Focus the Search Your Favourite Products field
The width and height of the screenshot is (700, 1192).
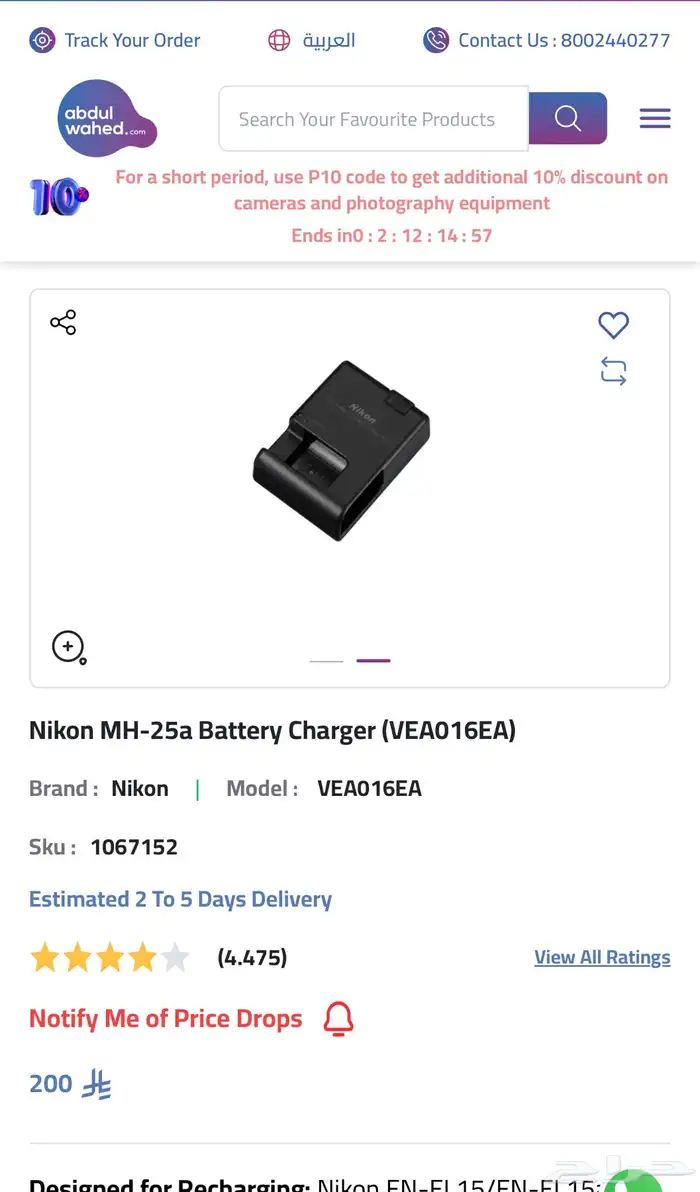tap(374, 119)
